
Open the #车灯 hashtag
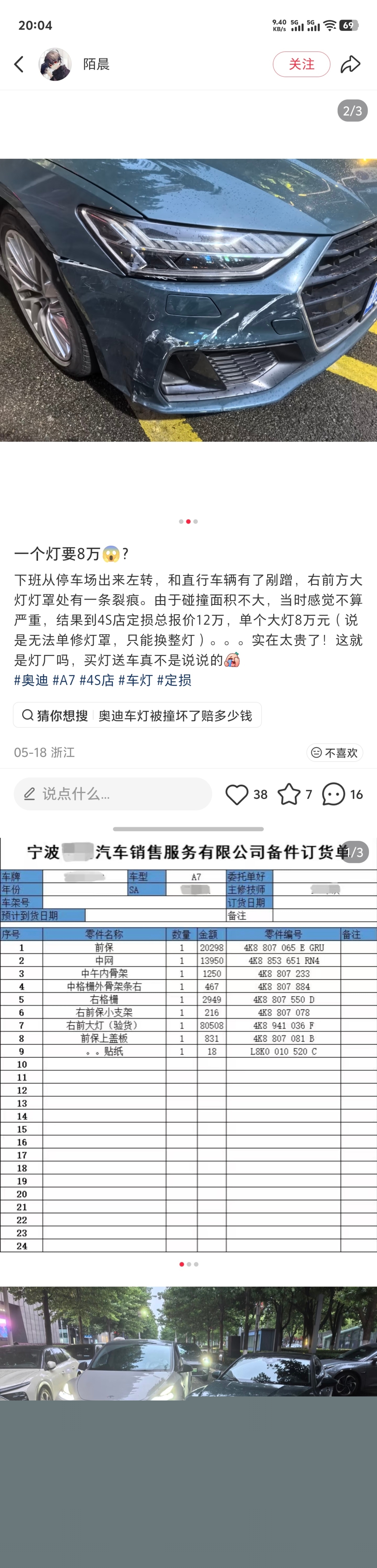pyautogui.click(x=135, y=680)
